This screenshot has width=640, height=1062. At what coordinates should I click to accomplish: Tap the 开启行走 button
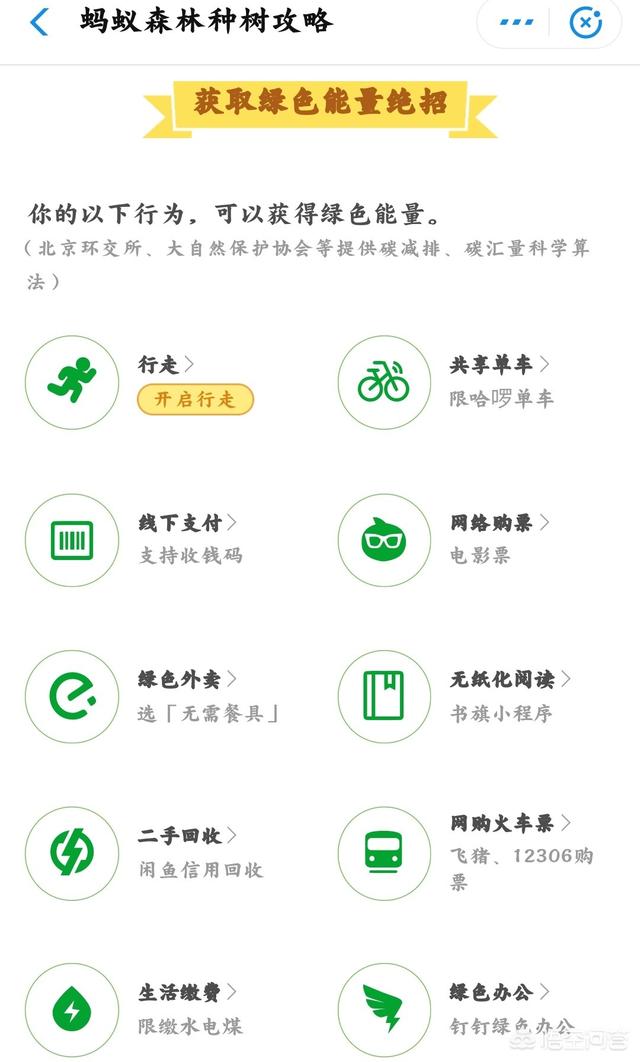[195, 399]
